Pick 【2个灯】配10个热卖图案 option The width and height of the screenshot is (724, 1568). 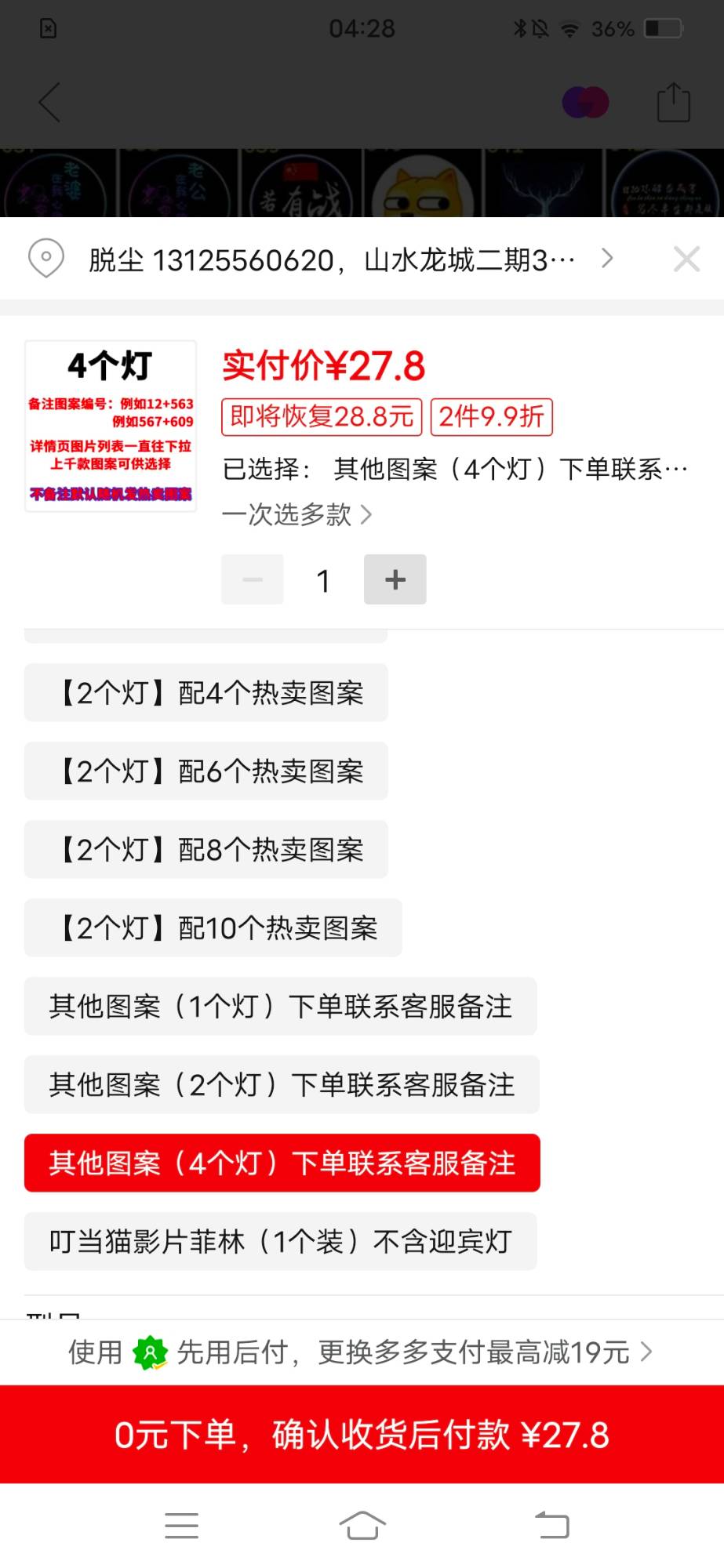[213, 927]
